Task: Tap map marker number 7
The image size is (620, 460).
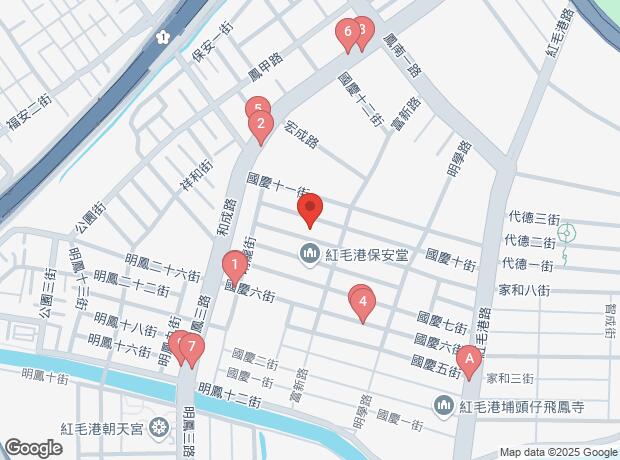Action: [x=191, y=348]
